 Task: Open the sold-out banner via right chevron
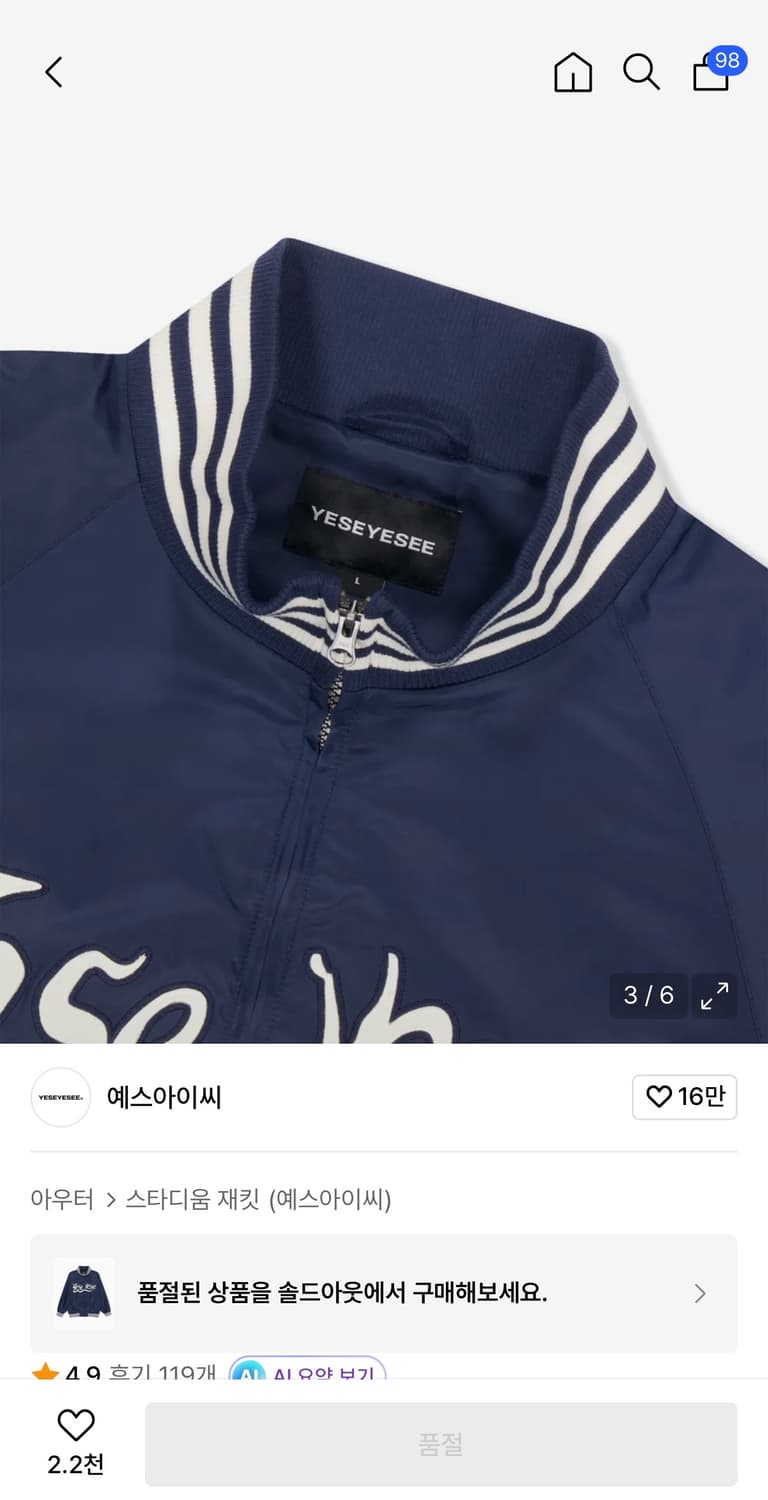click(x=699, y=1293)
